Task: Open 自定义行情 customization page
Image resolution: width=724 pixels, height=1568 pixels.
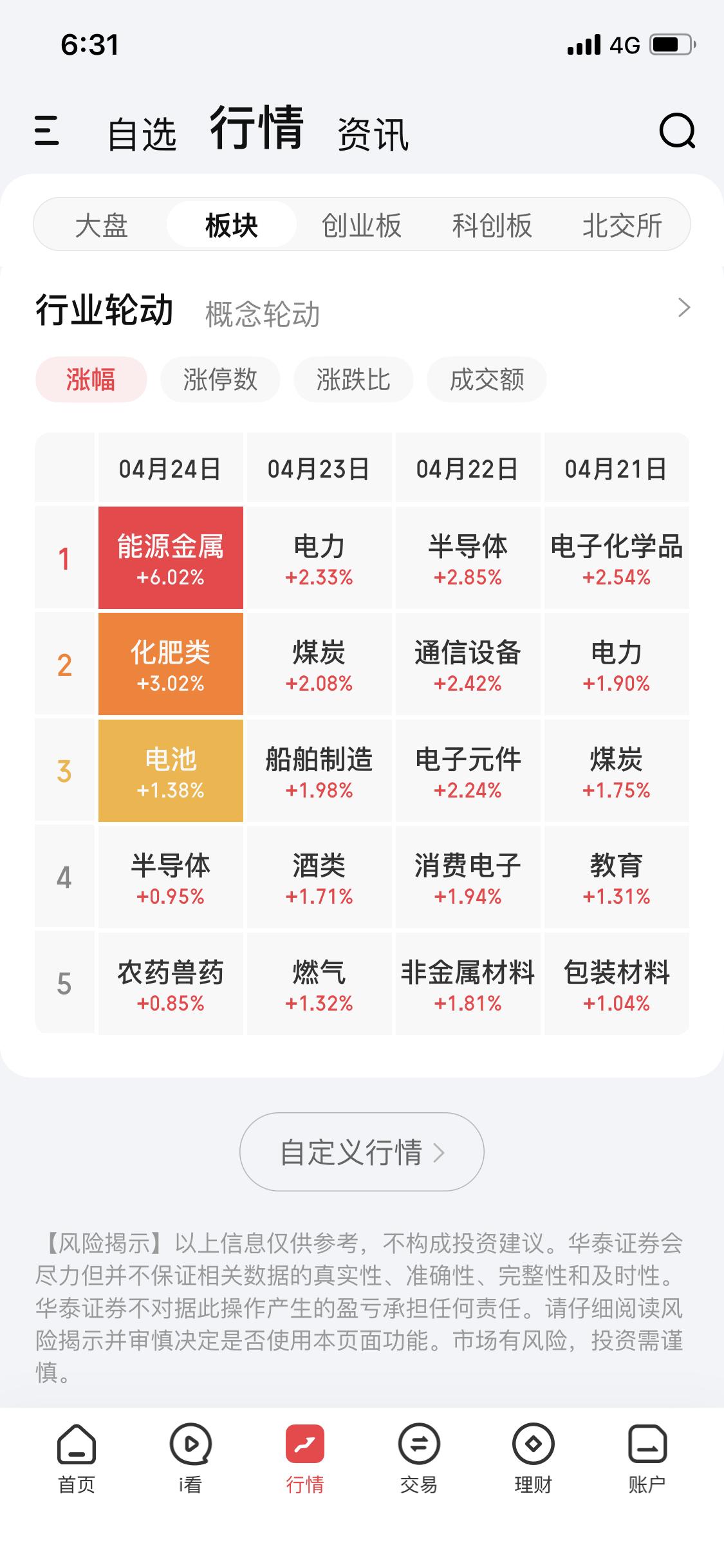Action: tap(360, 1152)
